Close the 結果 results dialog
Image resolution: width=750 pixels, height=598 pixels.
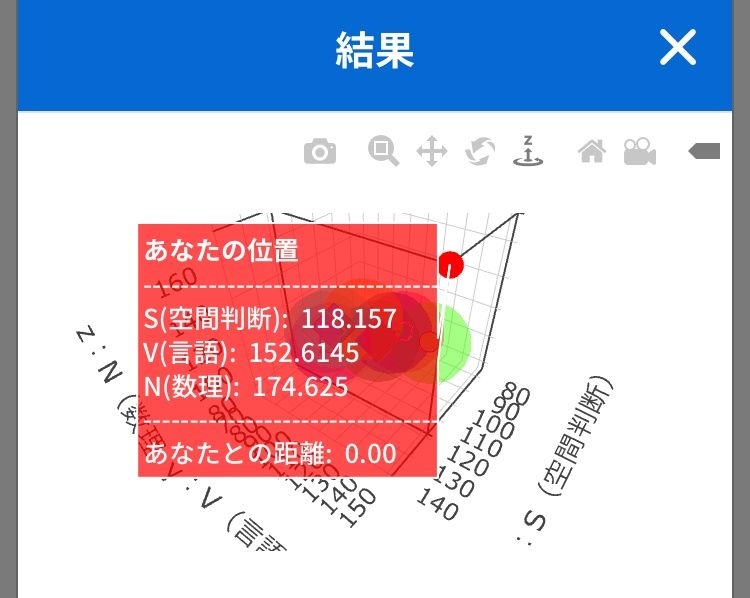[678, 47]
